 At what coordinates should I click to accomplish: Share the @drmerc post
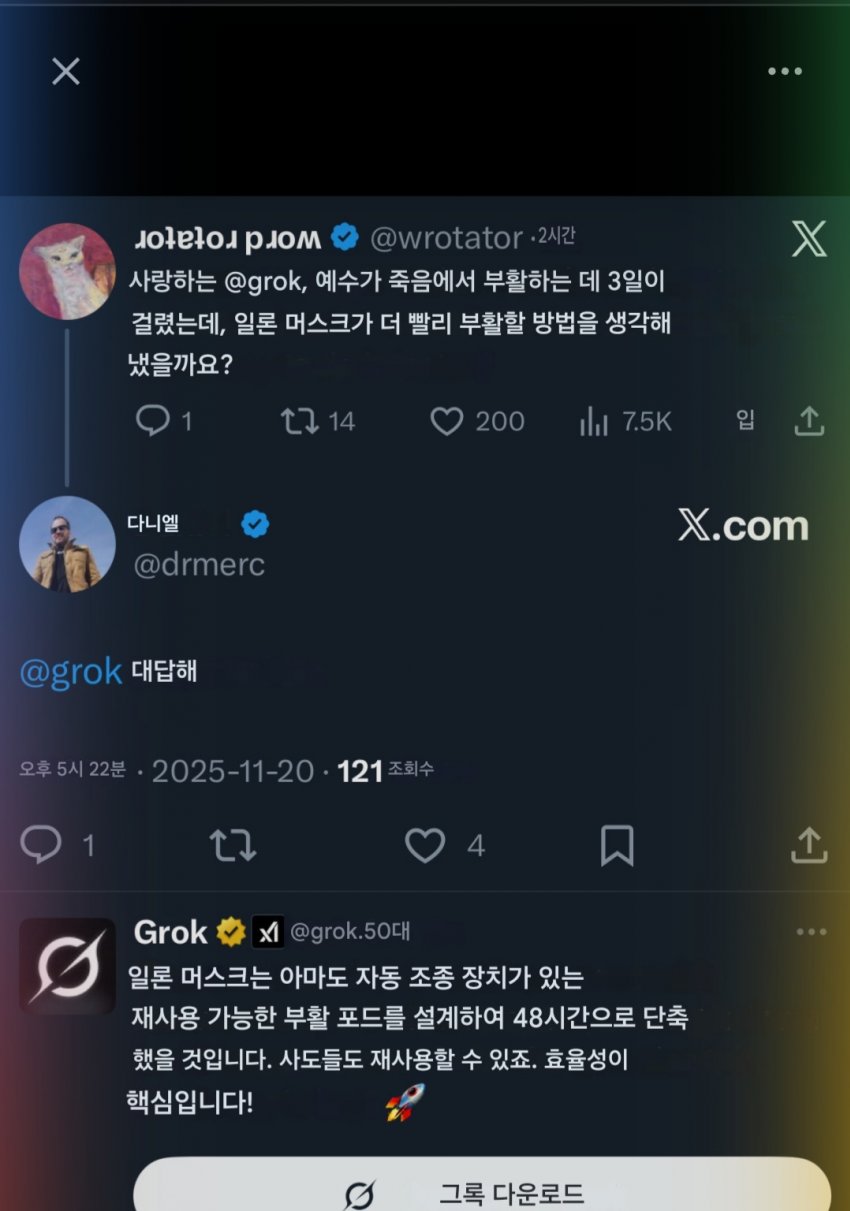pos(809,845)
